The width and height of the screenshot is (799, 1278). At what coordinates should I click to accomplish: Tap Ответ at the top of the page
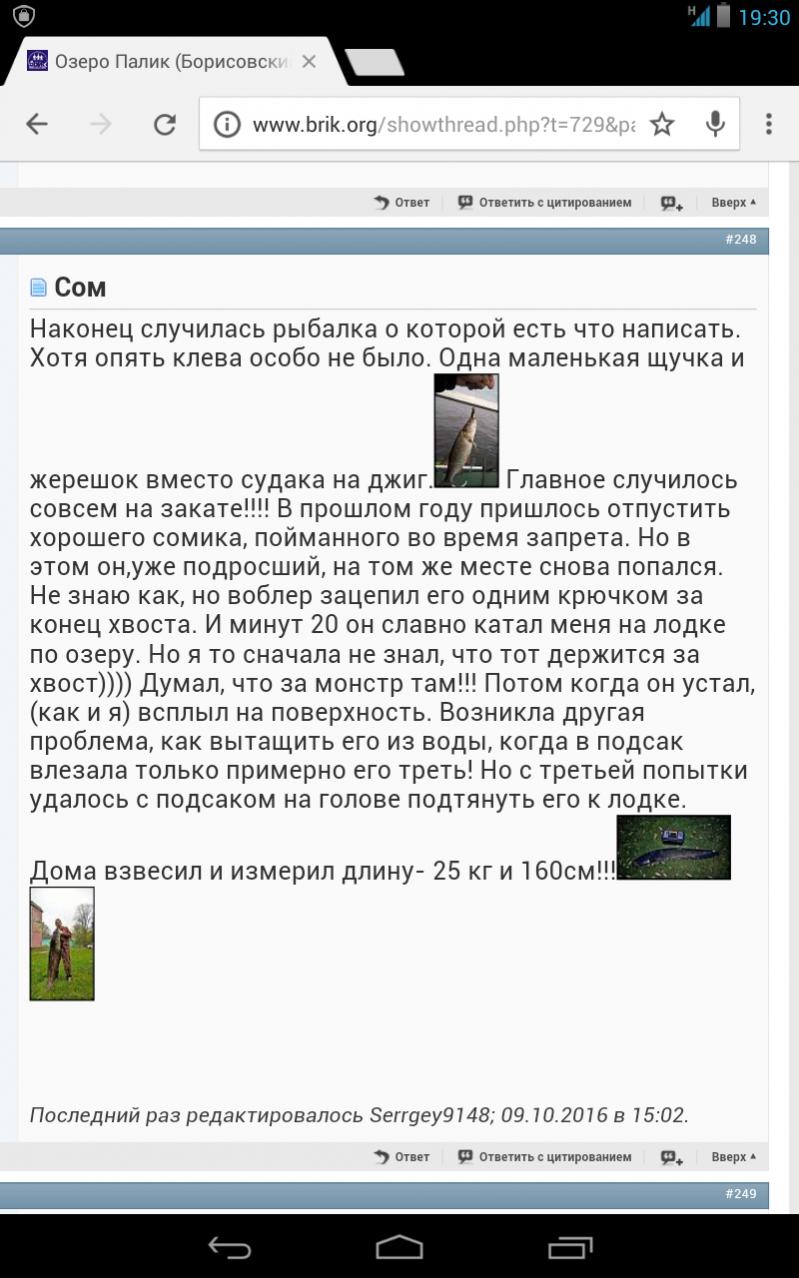[402, 202]
